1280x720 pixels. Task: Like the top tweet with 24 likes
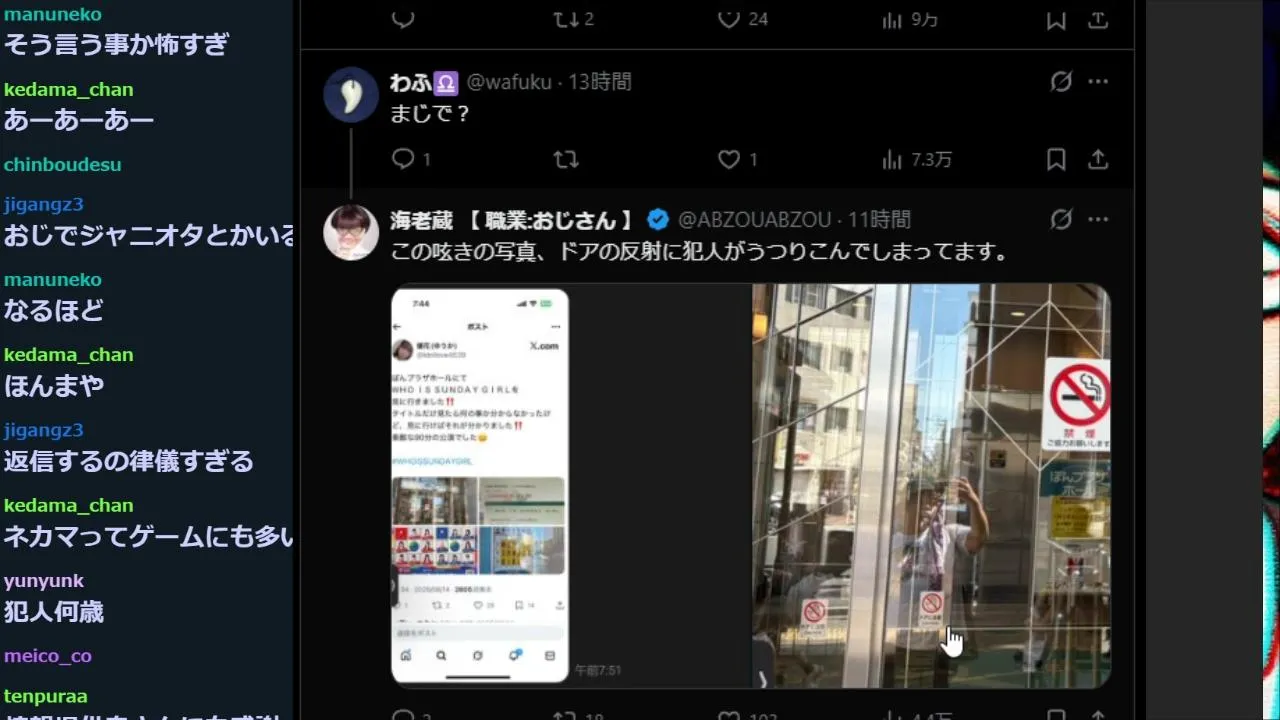[729, 19]
